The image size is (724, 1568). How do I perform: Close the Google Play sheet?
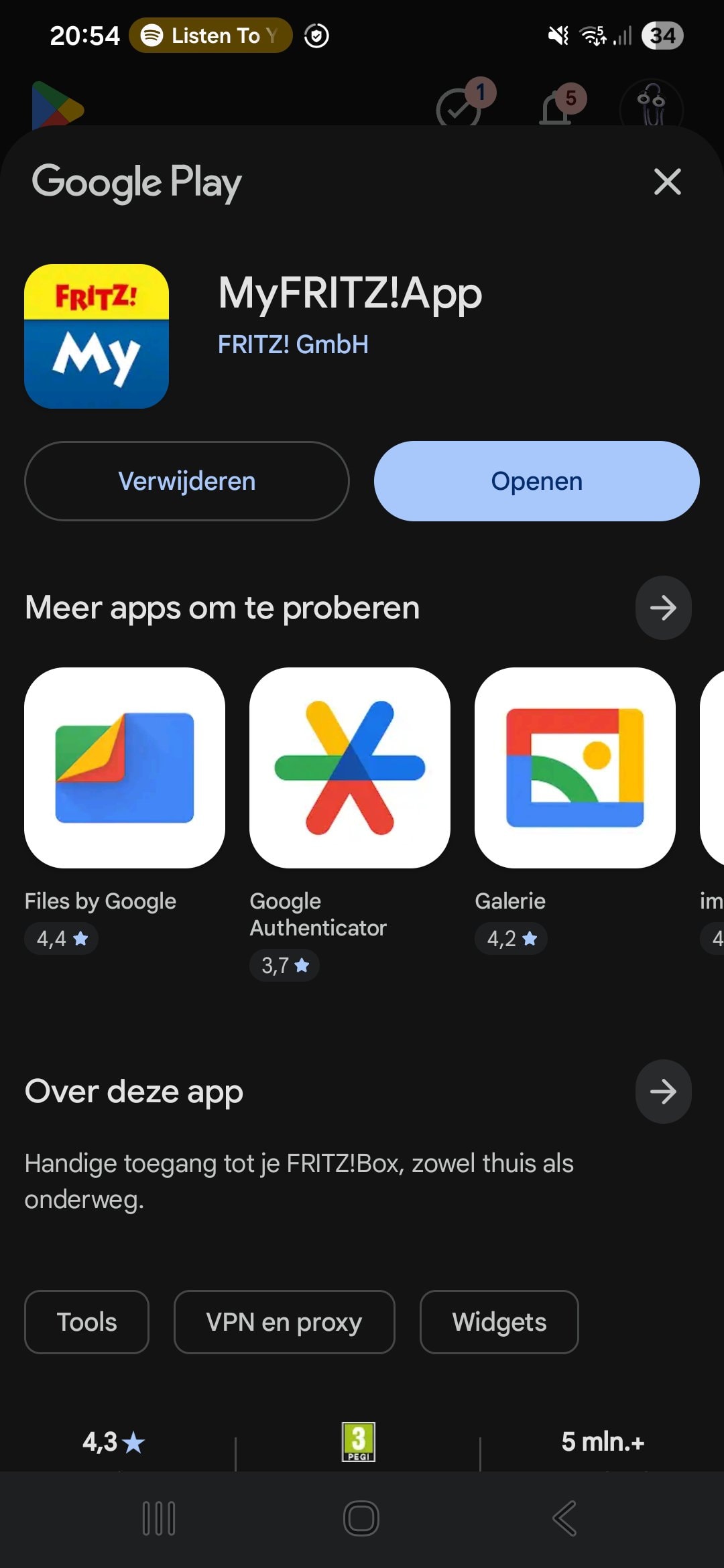click(x=667, y=182)
